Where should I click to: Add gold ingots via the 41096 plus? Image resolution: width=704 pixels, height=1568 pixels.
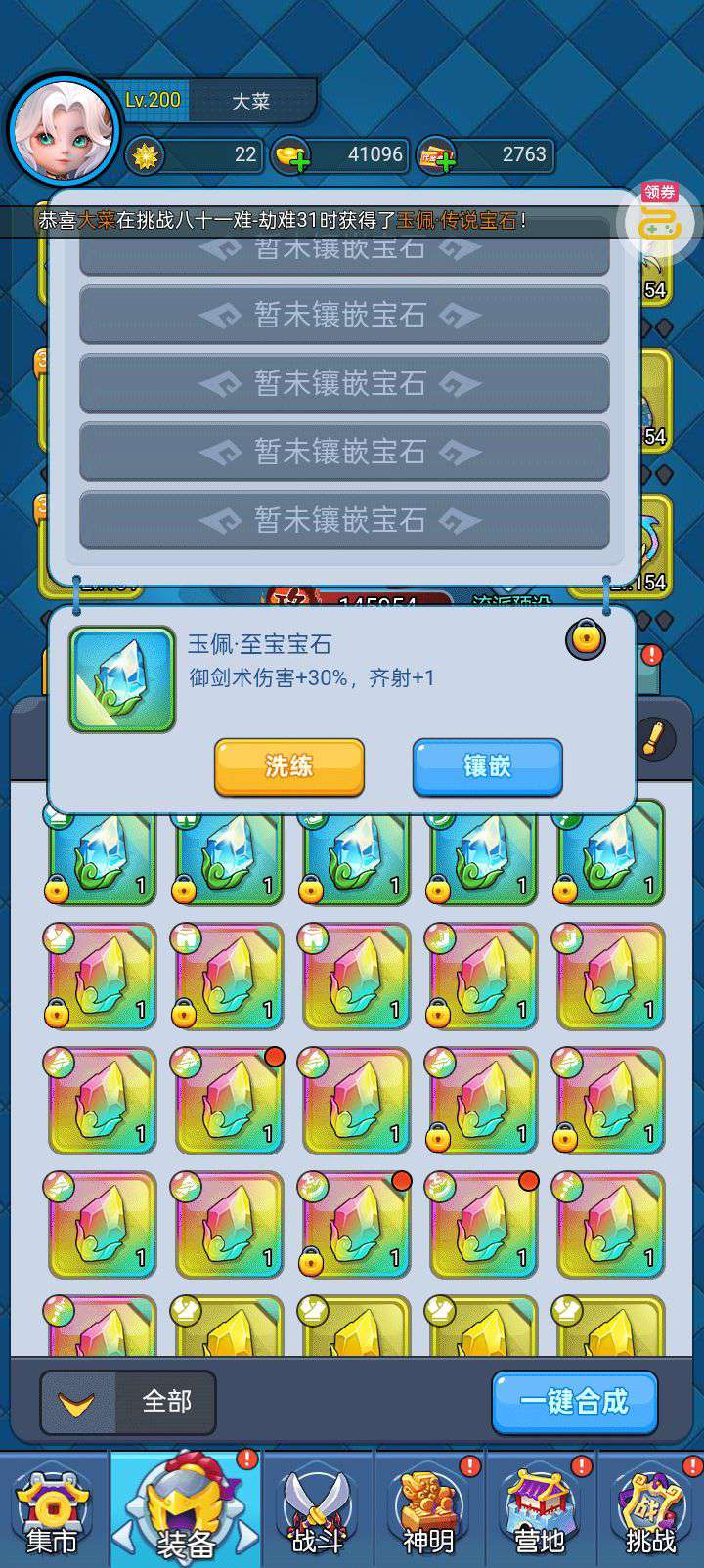pos(292,156)
